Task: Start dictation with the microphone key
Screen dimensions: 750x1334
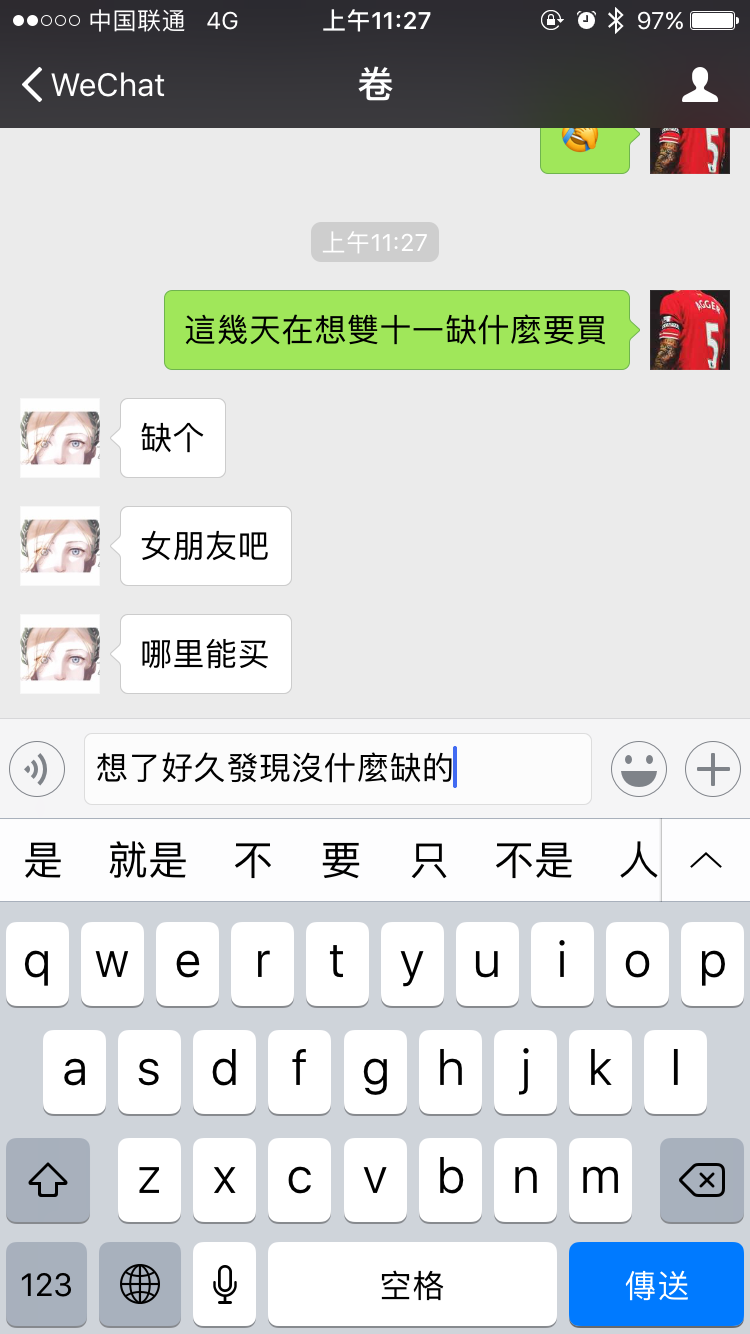Action: (x=225, y=1285)
